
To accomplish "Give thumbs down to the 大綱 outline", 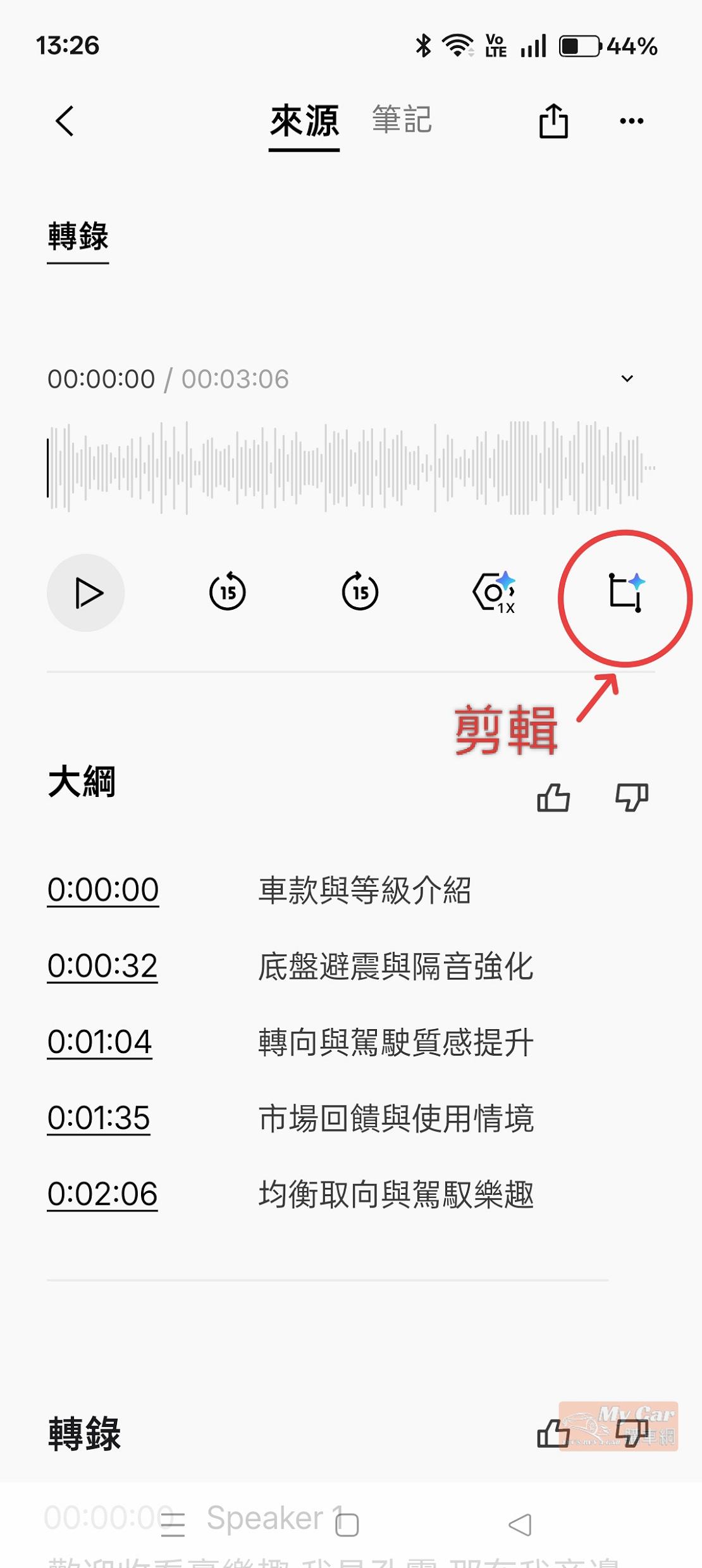I will 632,797.
